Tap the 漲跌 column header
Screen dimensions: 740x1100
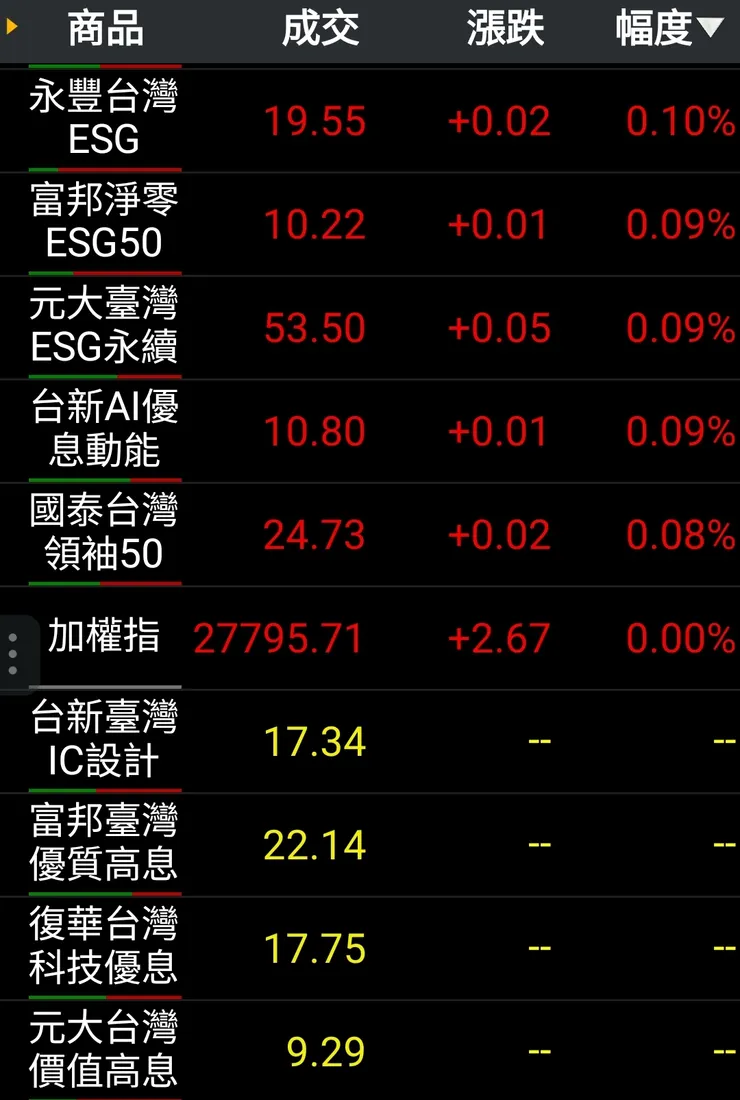[x=505, y=29]
